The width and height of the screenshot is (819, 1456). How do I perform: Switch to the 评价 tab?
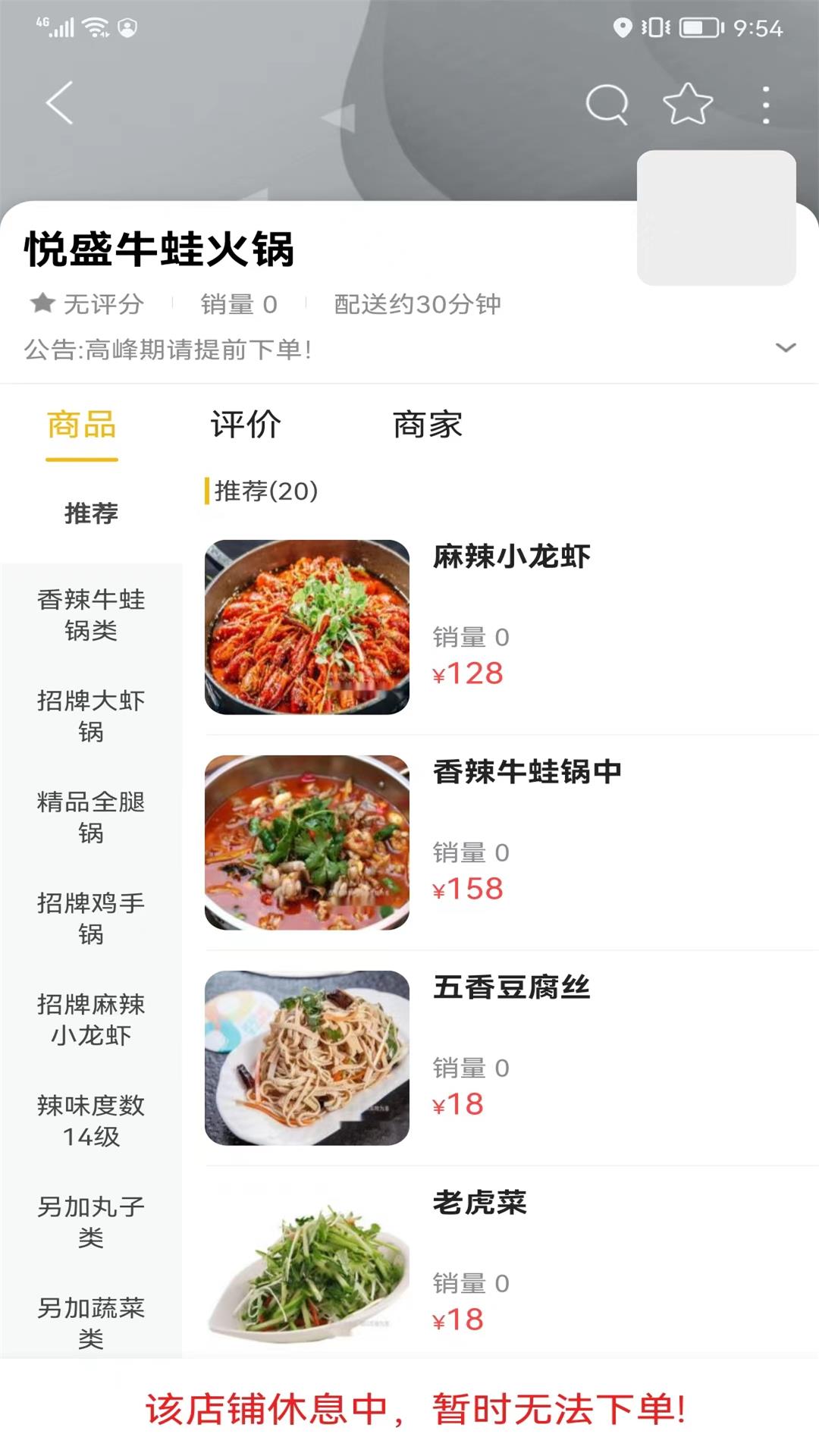tap(246, 425)
